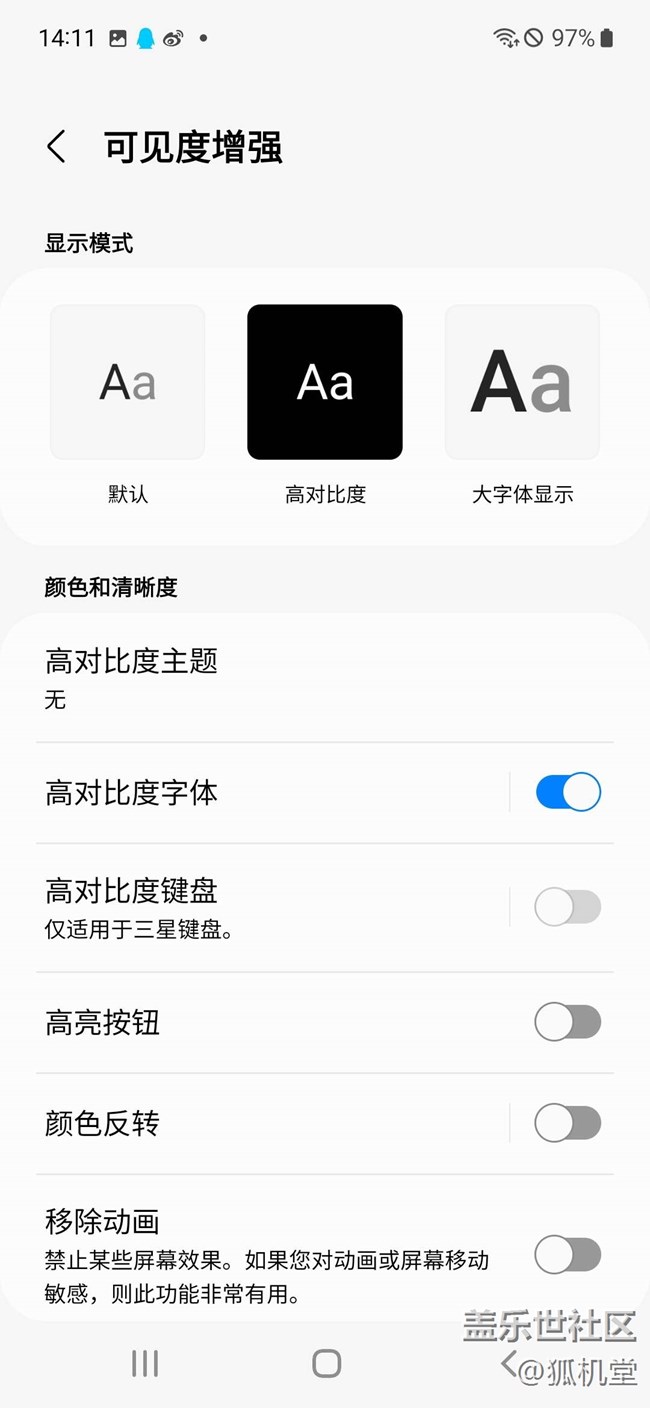Turn on 颜色反转 toggle
650x1408 pixels.
coord(567,1123)
